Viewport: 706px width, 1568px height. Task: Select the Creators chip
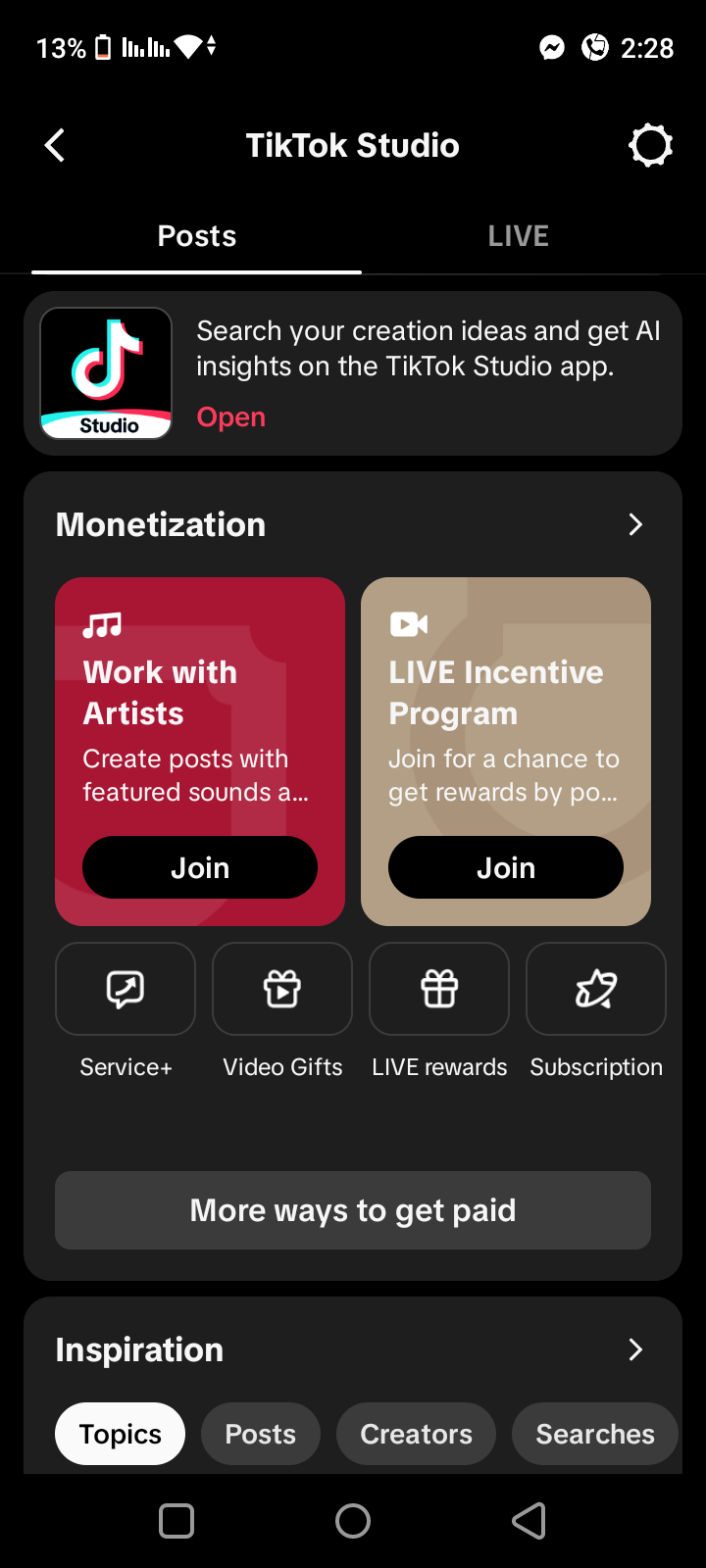click(416, 1434)
